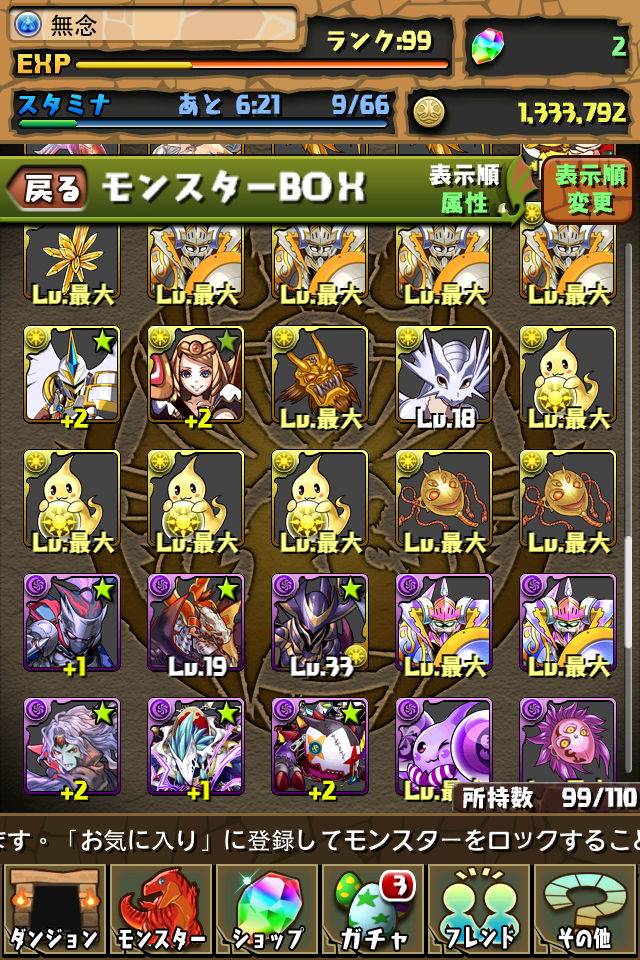The image size is (640, 960).
Task: Select the golden dragon mask monster
Action: (x=319, y=375)
